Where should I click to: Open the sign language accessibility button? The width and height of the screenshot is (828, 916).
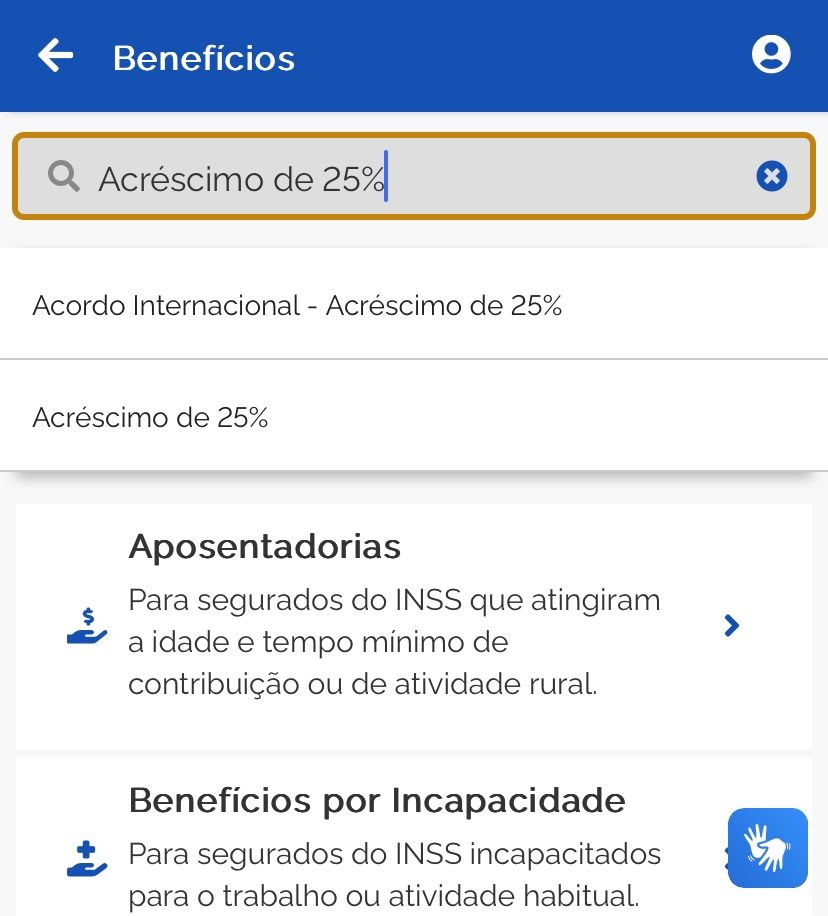click(x=767, y=848)
